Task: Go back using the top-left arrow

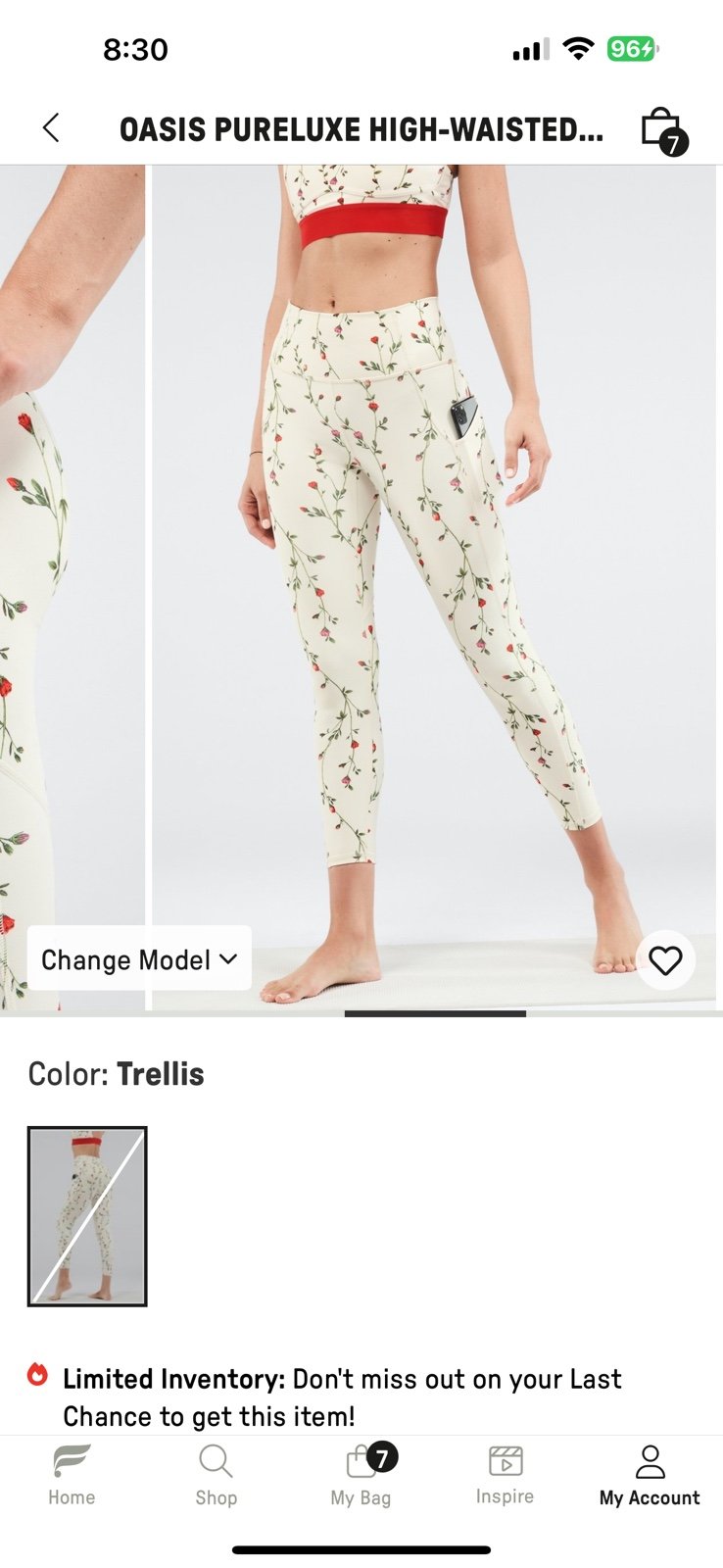Action: click(52, 127)
